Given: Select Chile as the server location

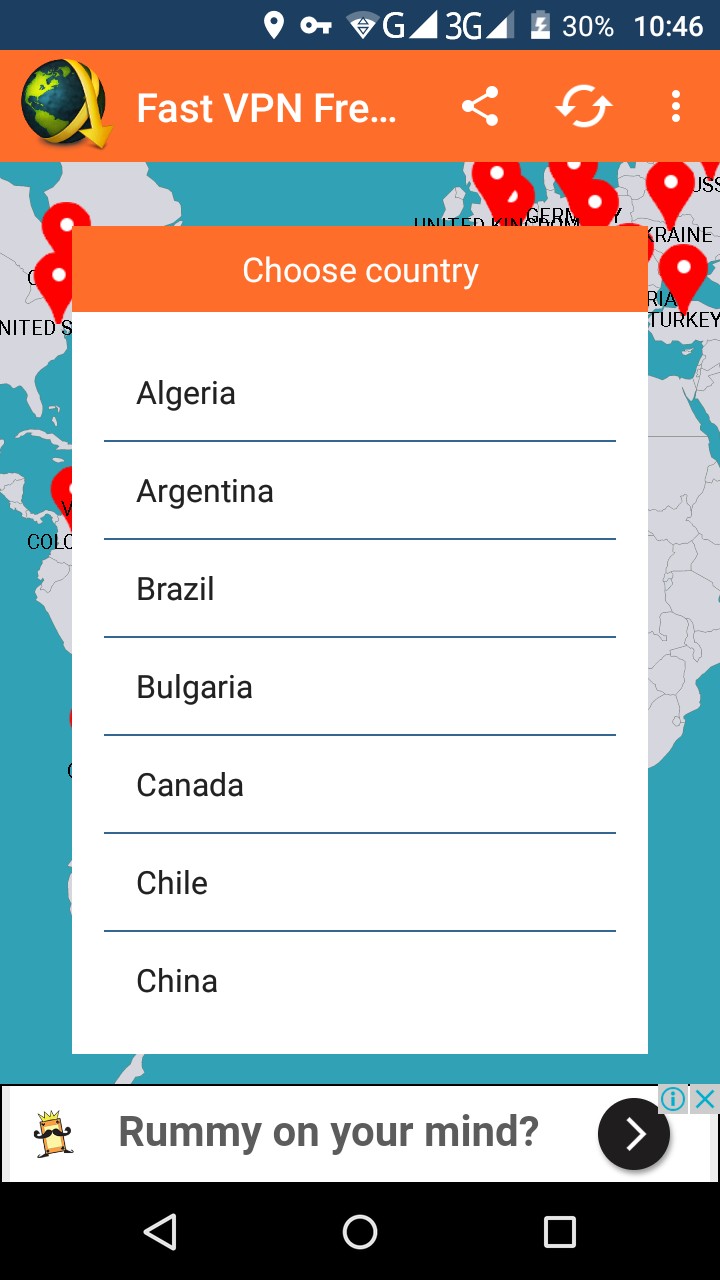Looking at the screenshot, I should 359,883.
